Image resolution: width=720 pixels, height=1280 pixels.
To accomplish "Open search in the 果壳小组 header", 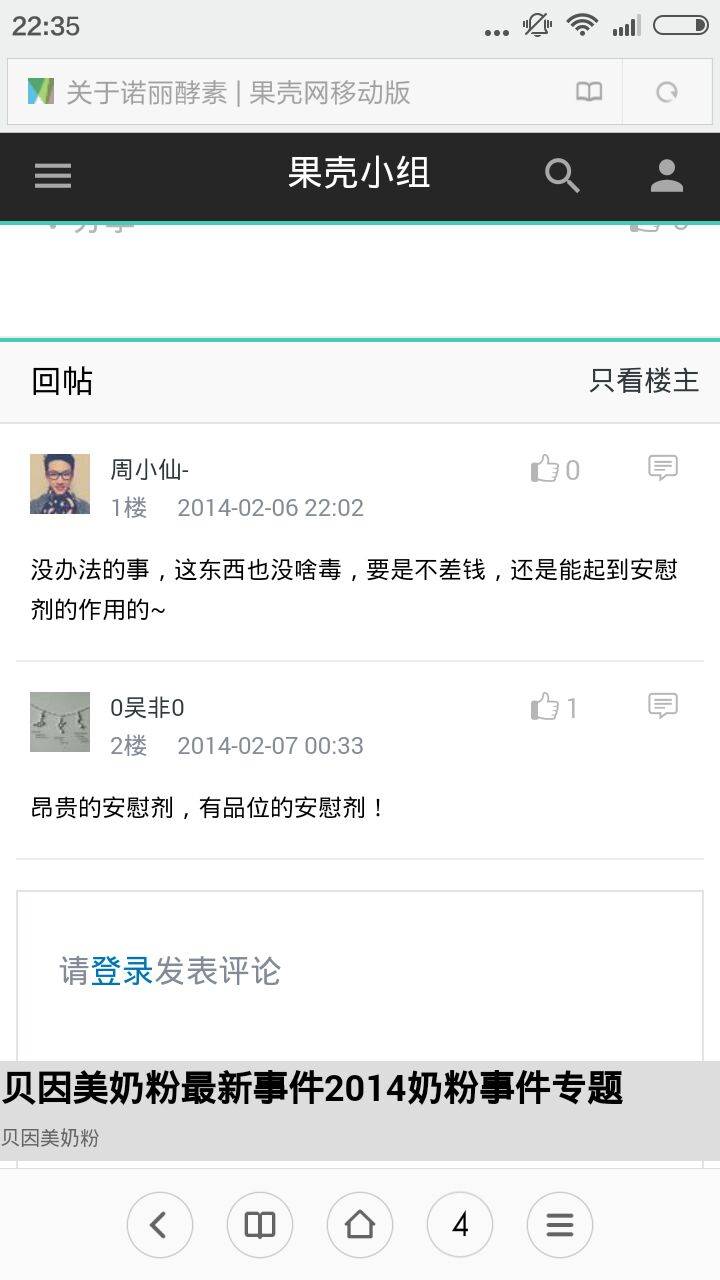I will (x=562, y=176).
